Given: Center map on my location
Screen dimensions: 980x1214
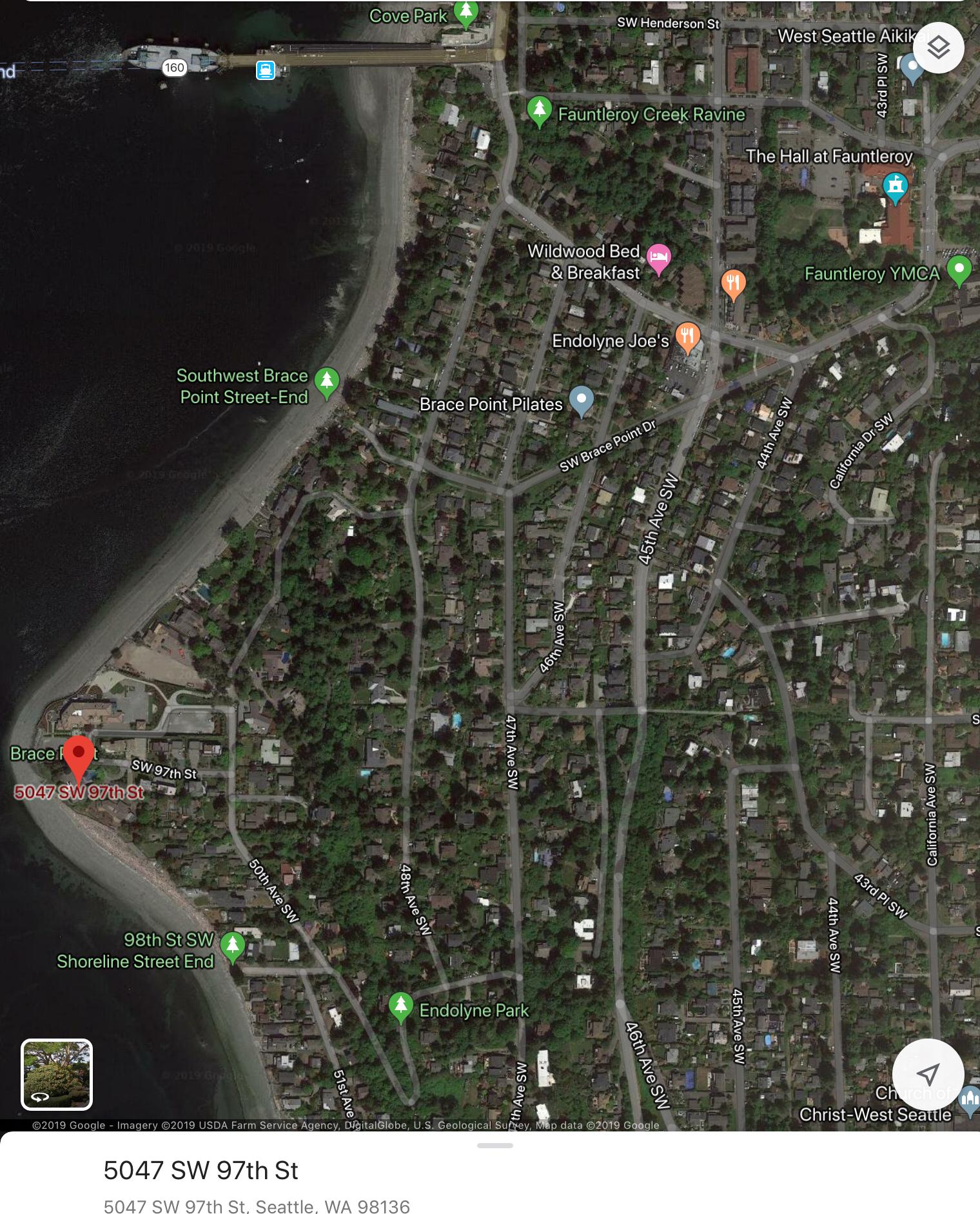Looking at the screenshot, I should point(928,1074).
